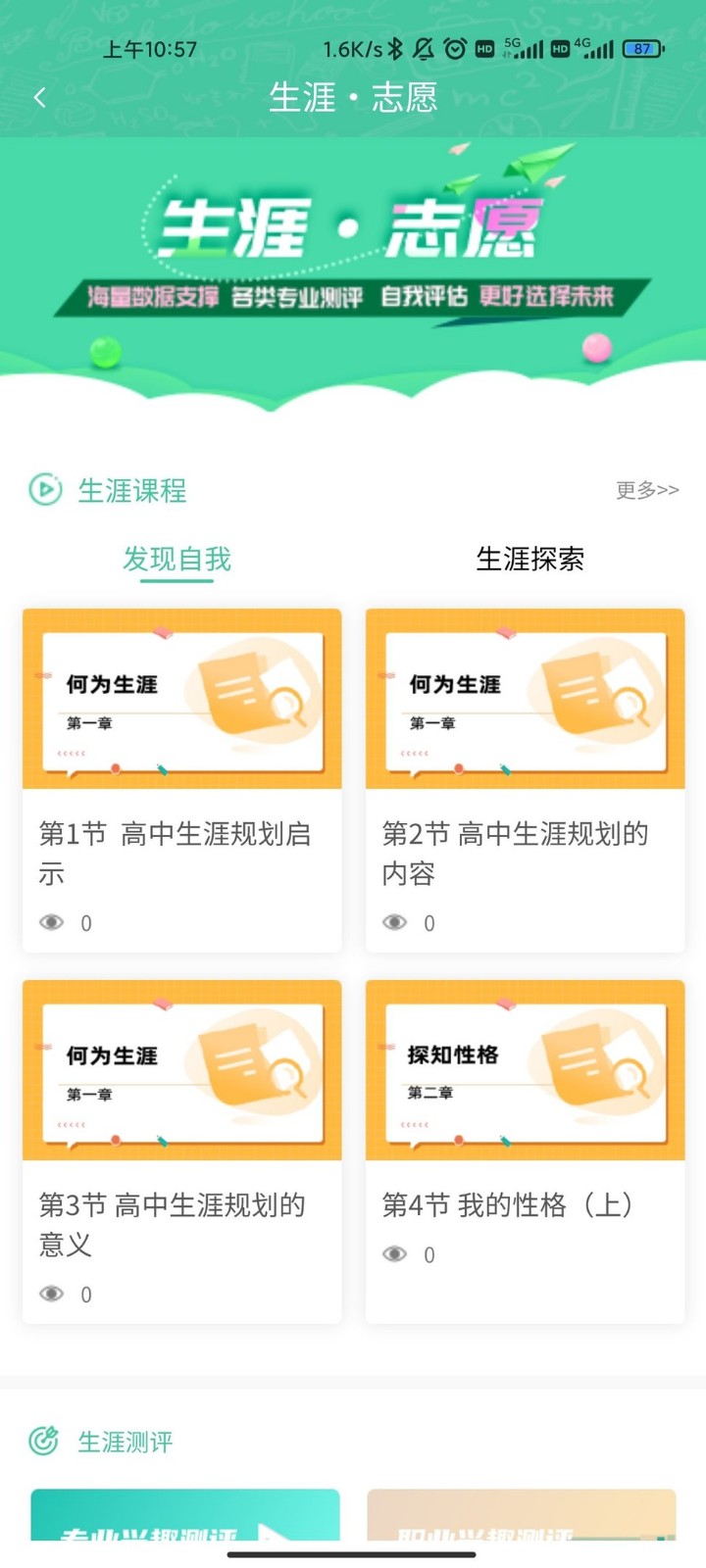Select the 发现自我 tab
The width and height of the screenshot is (706, 1568).
click(178, 560)
